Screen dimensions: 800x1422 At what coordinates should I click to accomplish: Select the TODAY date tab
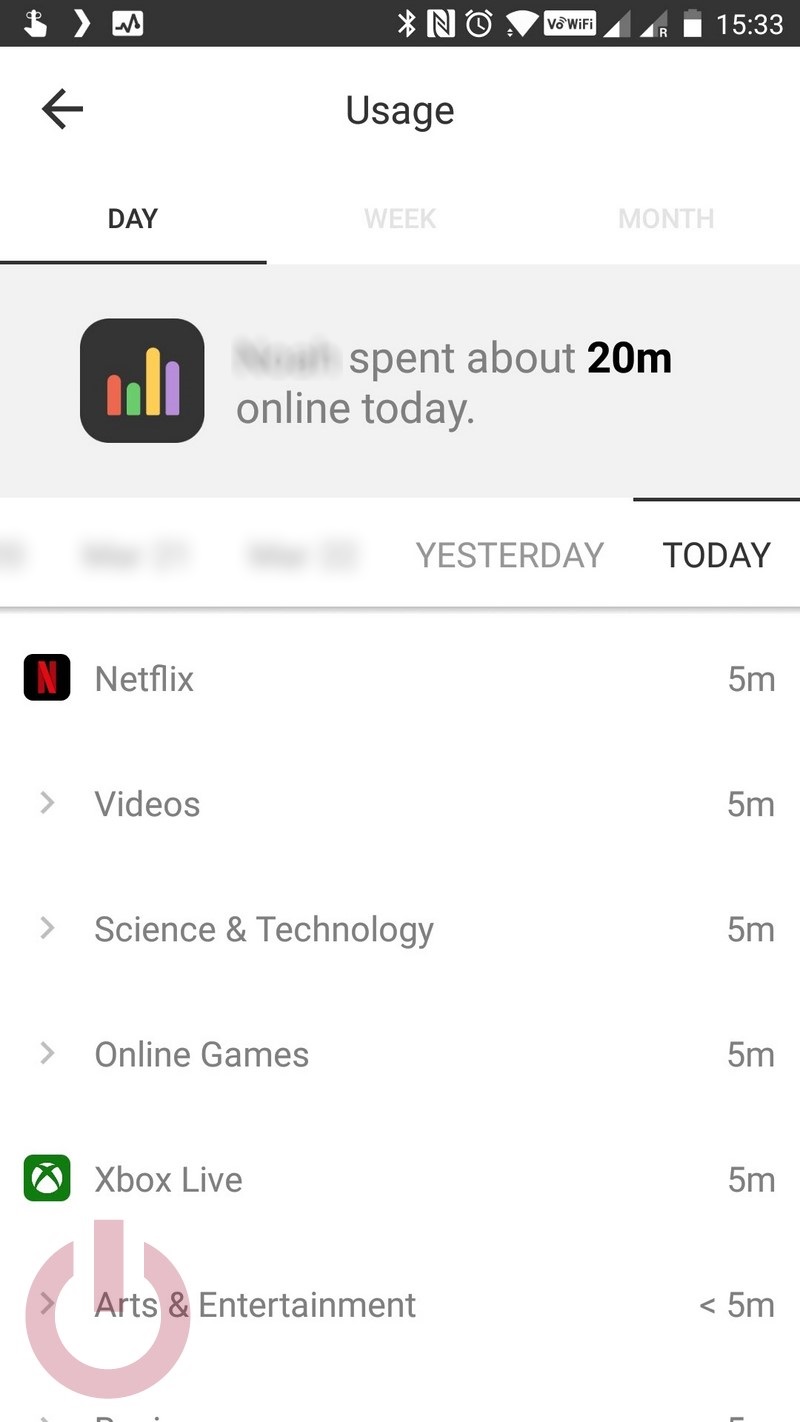(717, 555)
